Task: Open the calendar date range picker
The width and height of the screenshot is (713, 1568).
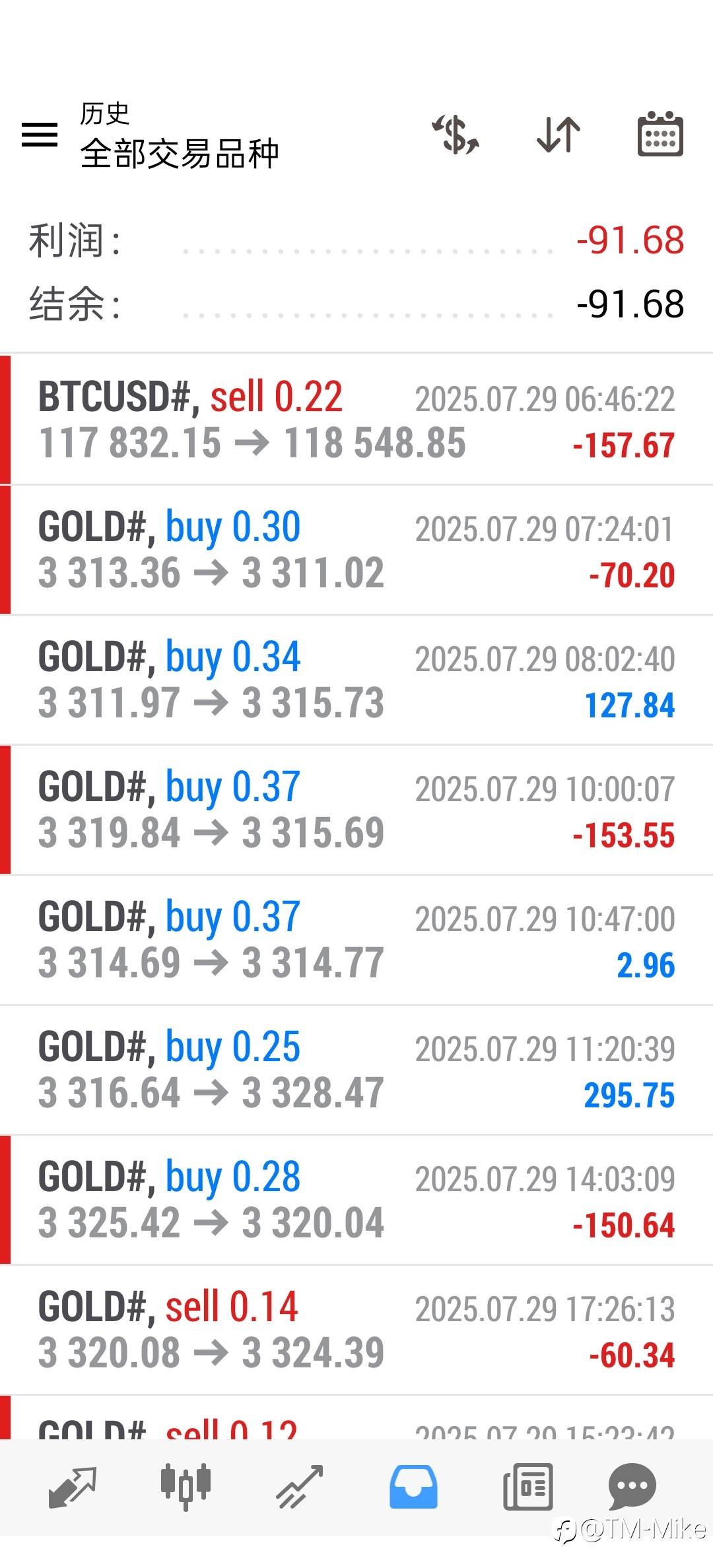Action: pyautogui.click(x=660, y=135)
